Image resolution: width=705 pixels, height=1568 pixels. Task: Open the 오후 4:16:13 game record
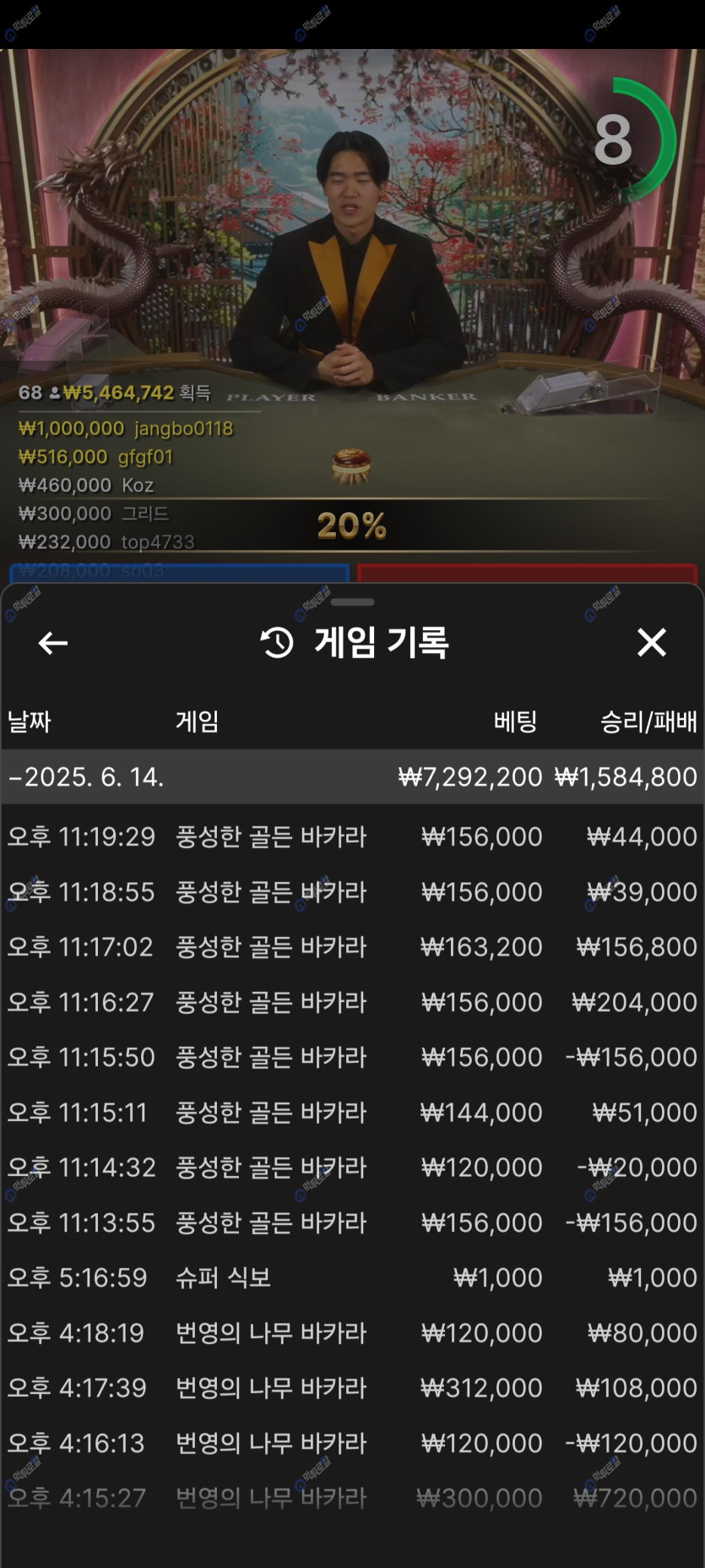[352, 1443]
